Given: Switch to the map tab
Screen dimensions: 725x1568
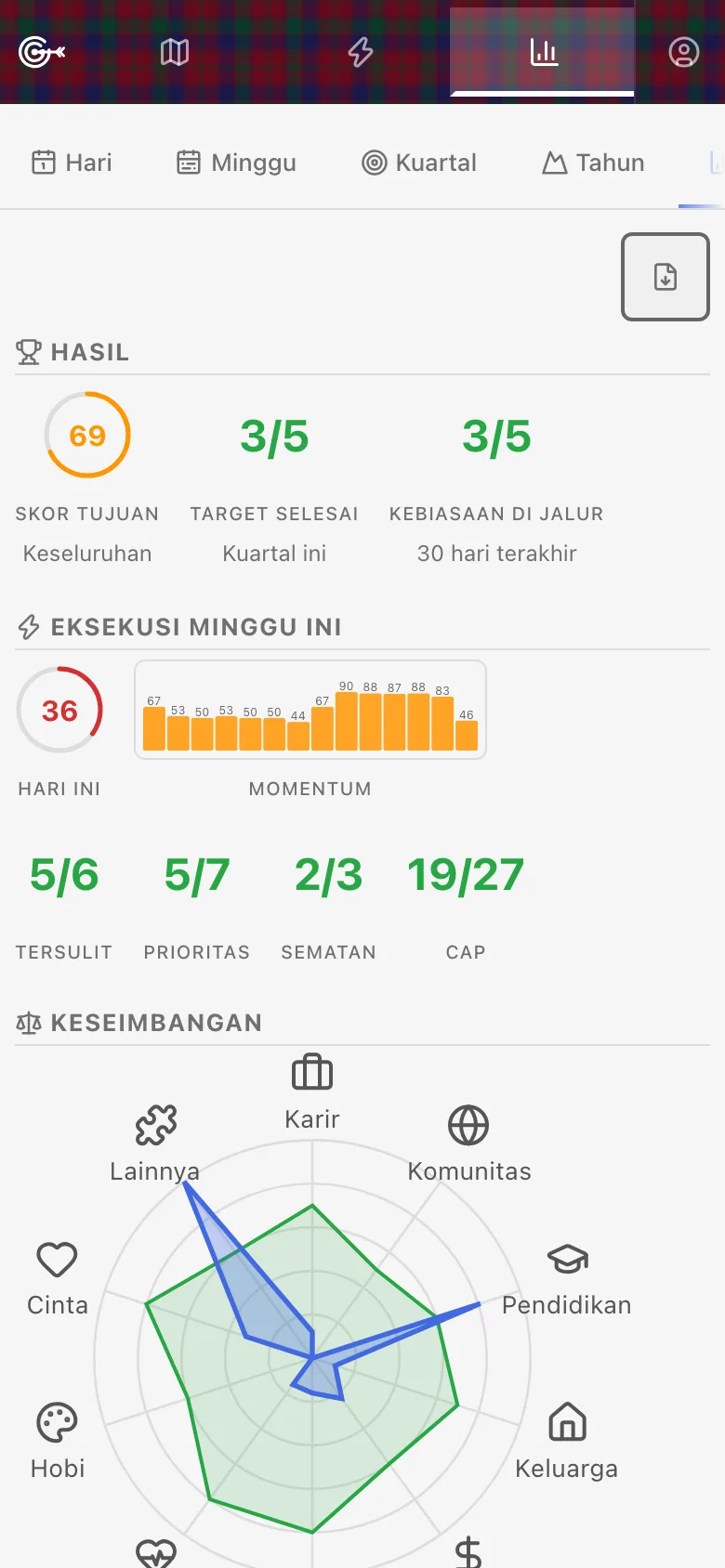Looking at the screenshot, I should pos(175,52).
